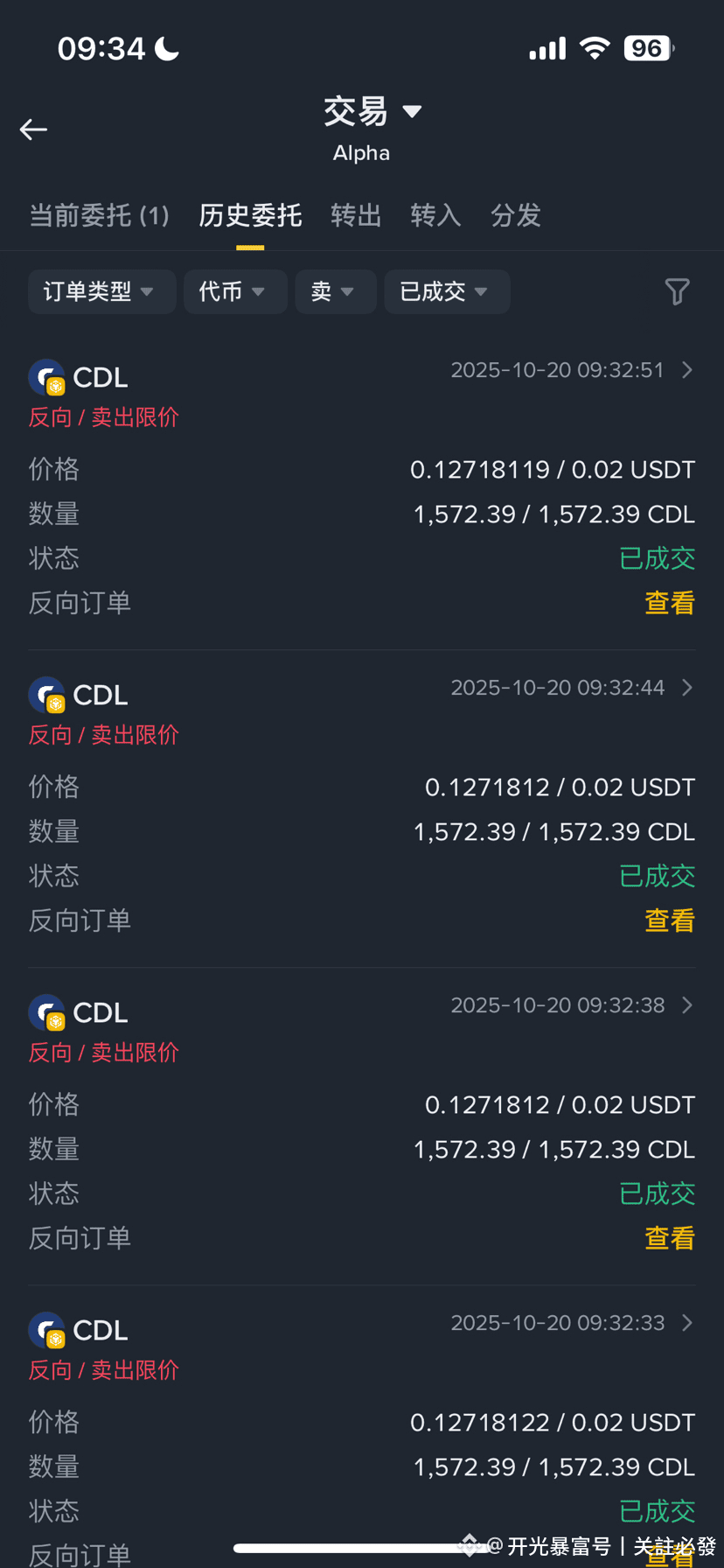The image size is (724, 1568).
Task: Tap 查看 for the 09:32:44 order
Action: click(669, 920)
